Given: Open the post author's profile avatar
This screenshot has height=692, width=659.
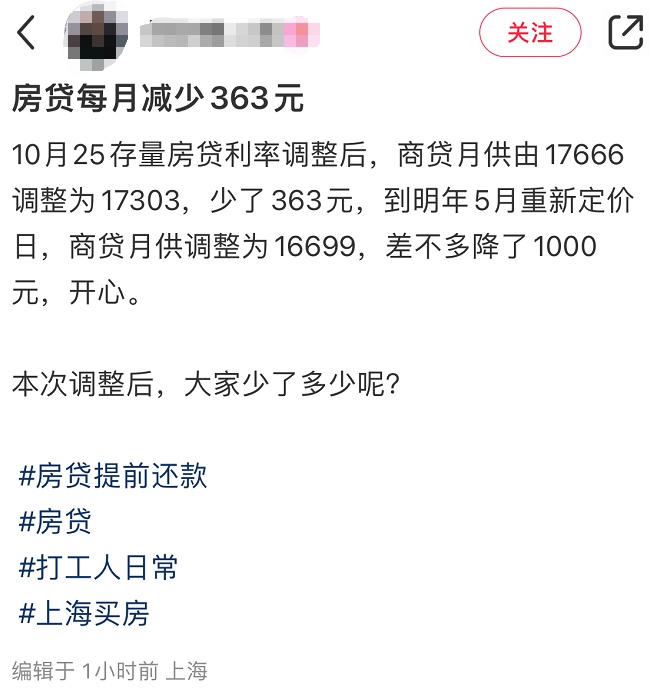Looking at the screenshot, I should click(x=97, y=33).
